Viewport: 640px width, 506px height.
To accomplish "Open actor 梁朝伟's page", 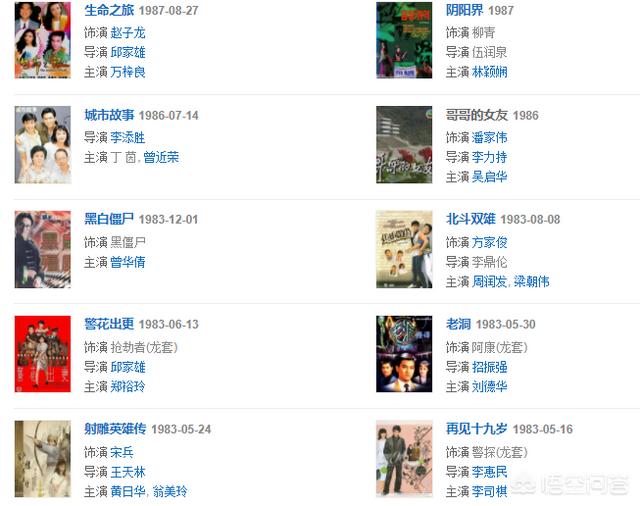I will (x=531, y=282).
